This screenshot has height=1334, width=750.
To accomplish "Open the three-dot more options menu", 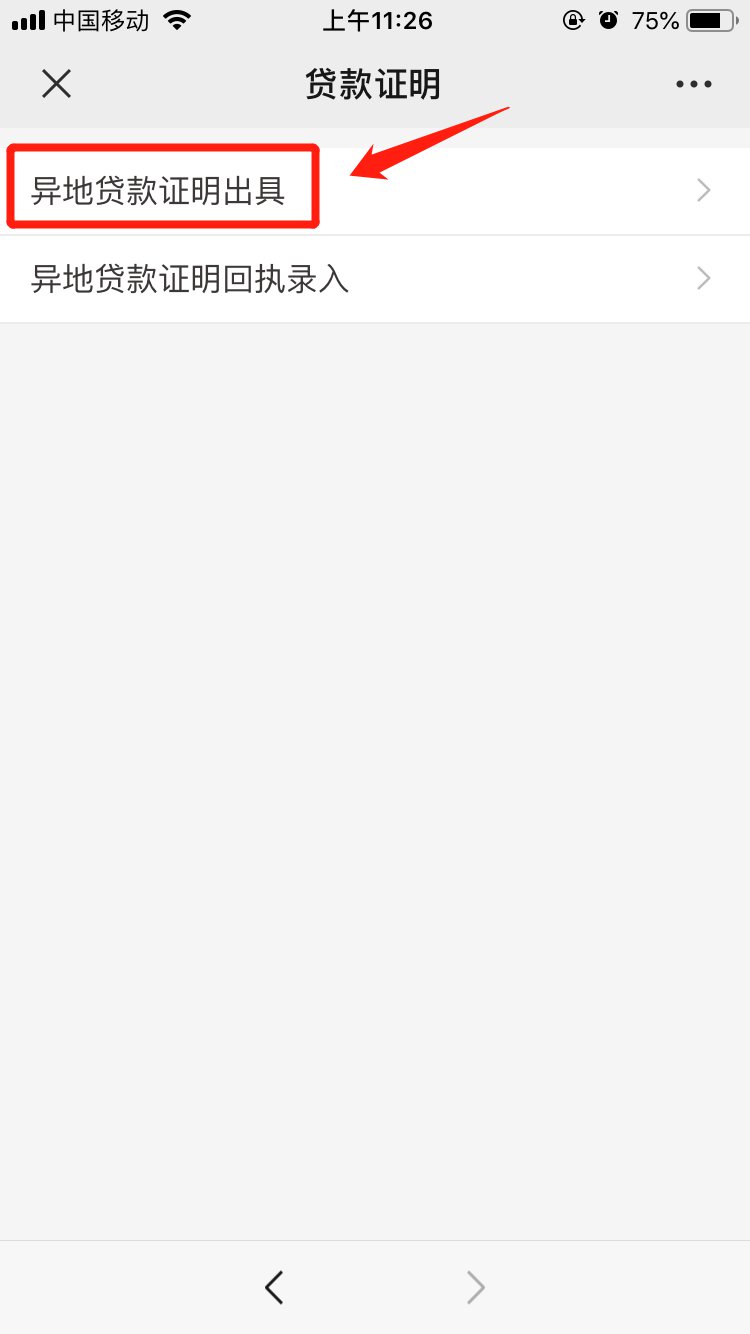I will coord(693,85).
